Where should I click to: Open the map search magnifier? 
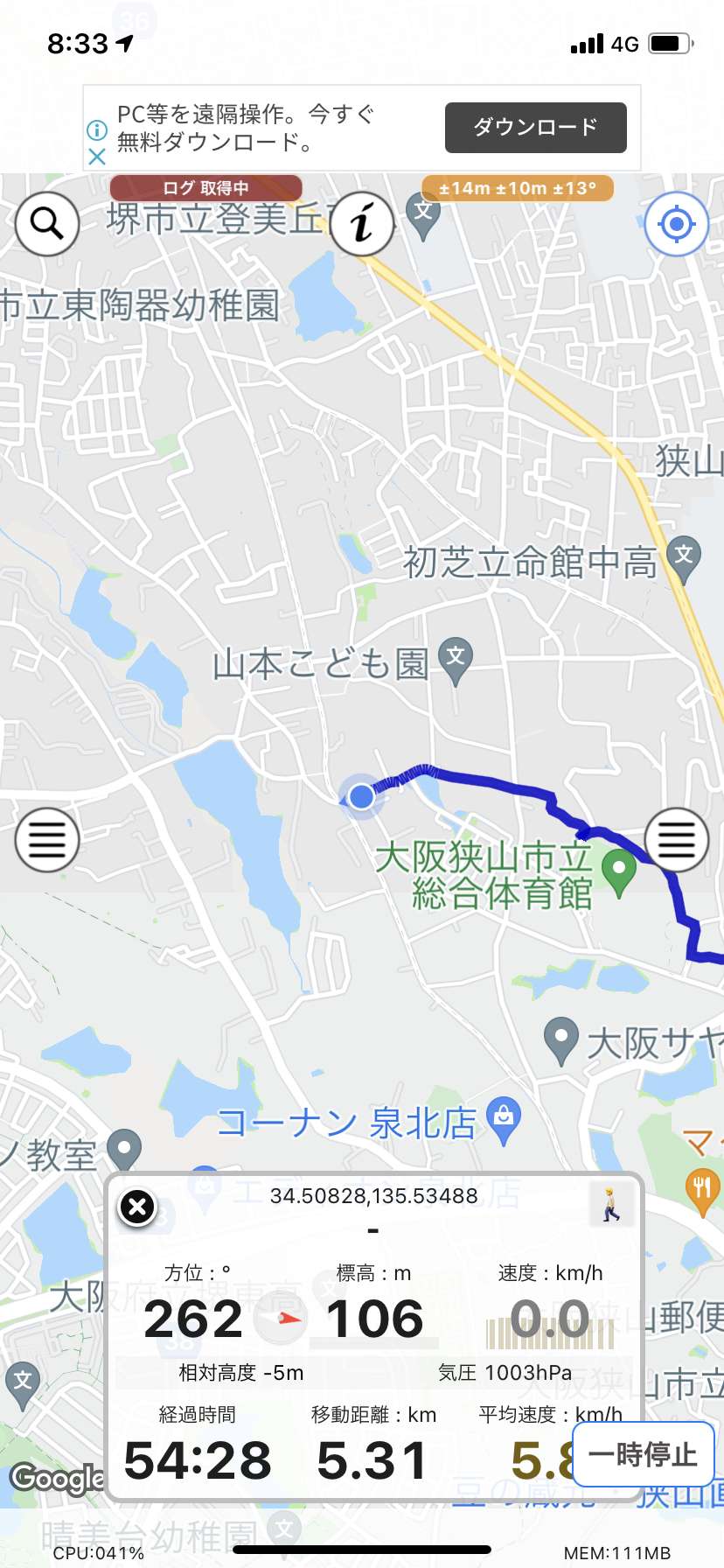pos(47,224)
